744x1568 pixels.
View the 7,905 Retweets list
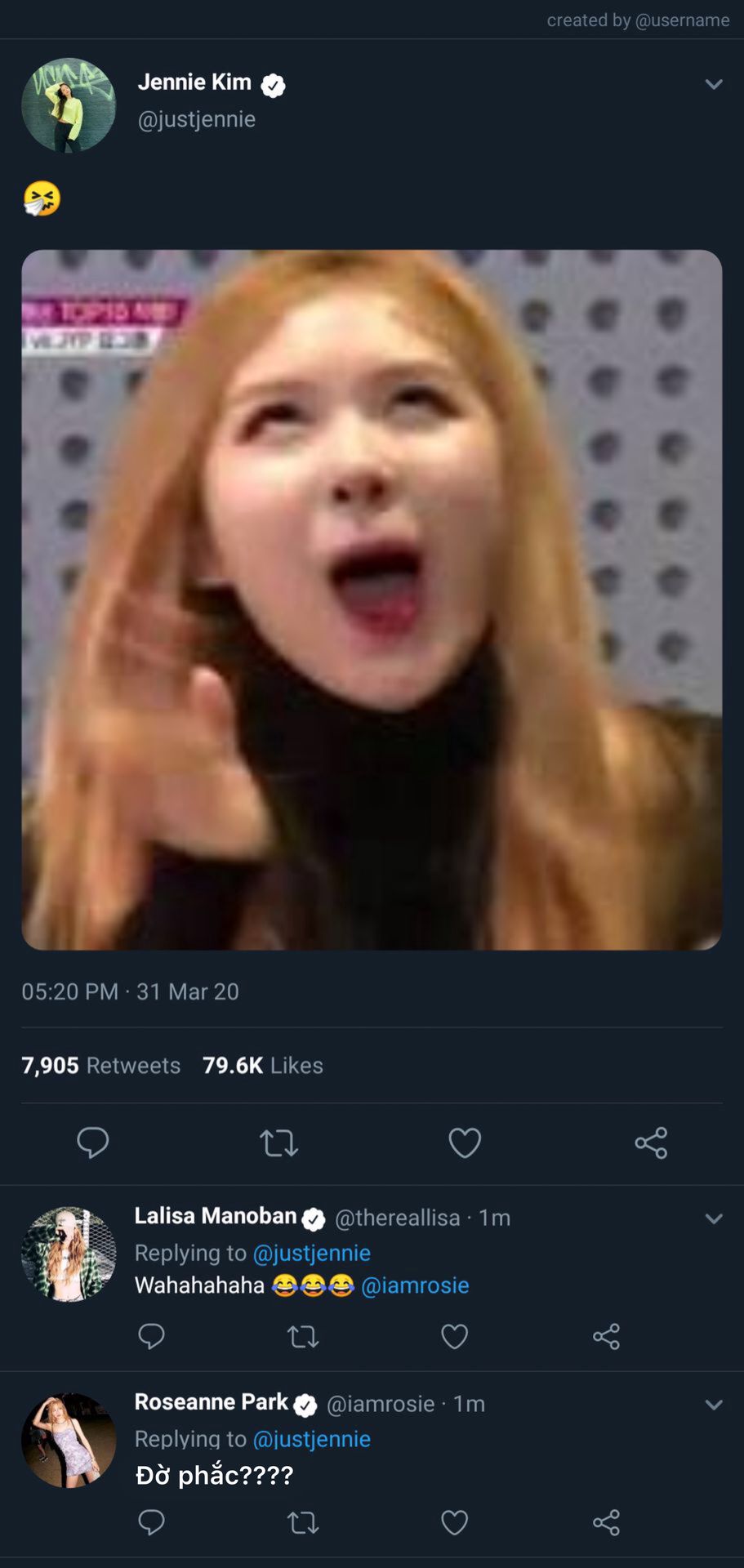pyautogui.click(x=101, y=1065)
